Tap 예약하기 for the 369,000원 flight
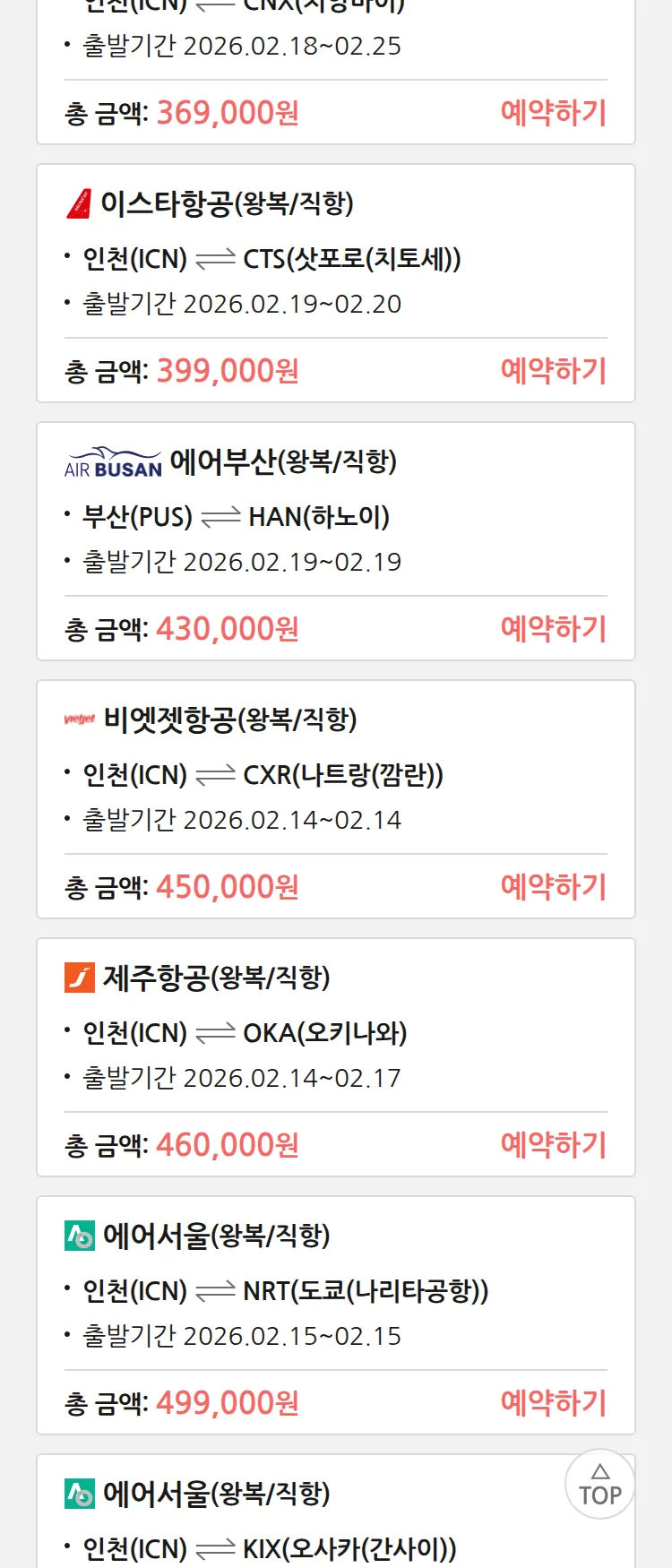Viewport: 672px width, 1568px height. pyautogui.click(x=553, y=113)
